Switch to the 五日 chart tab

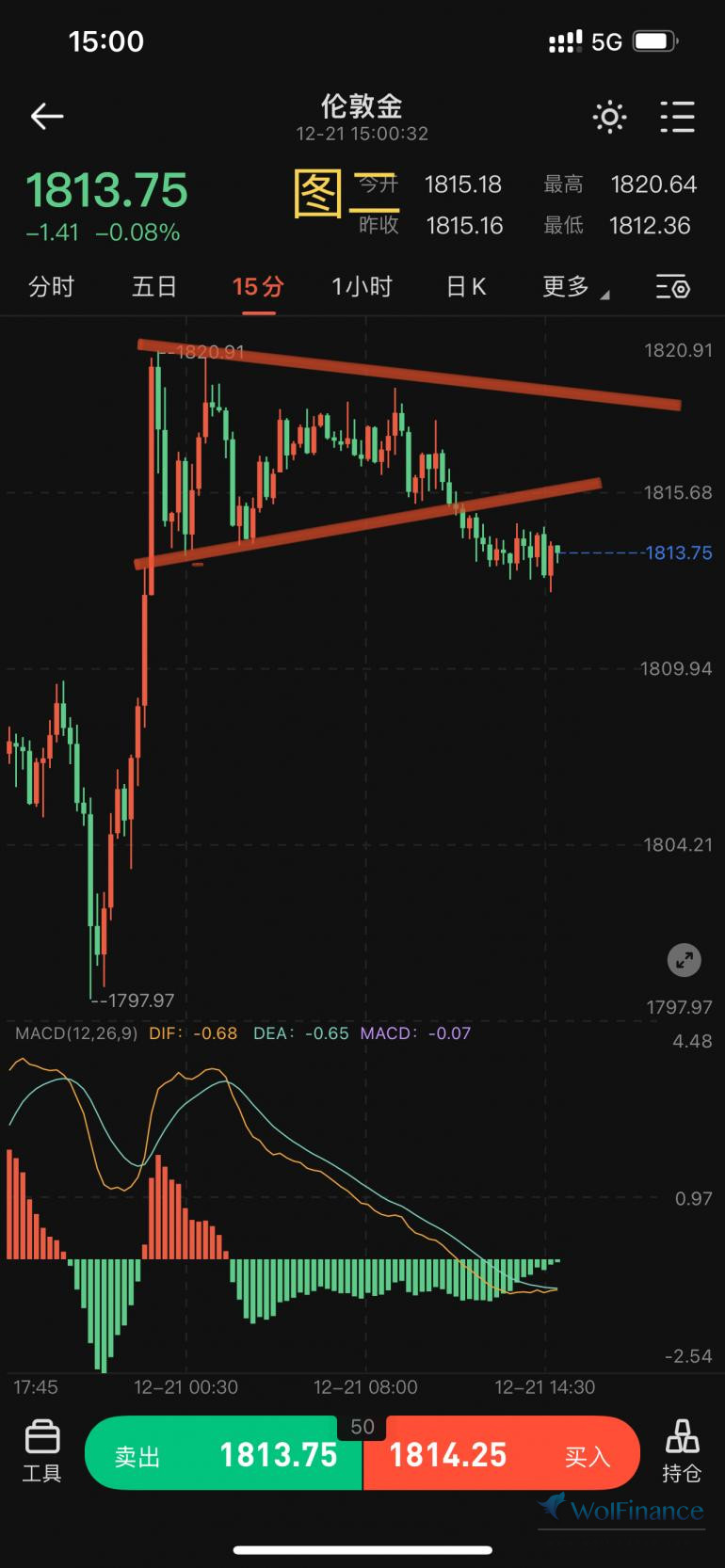point(154,286)
